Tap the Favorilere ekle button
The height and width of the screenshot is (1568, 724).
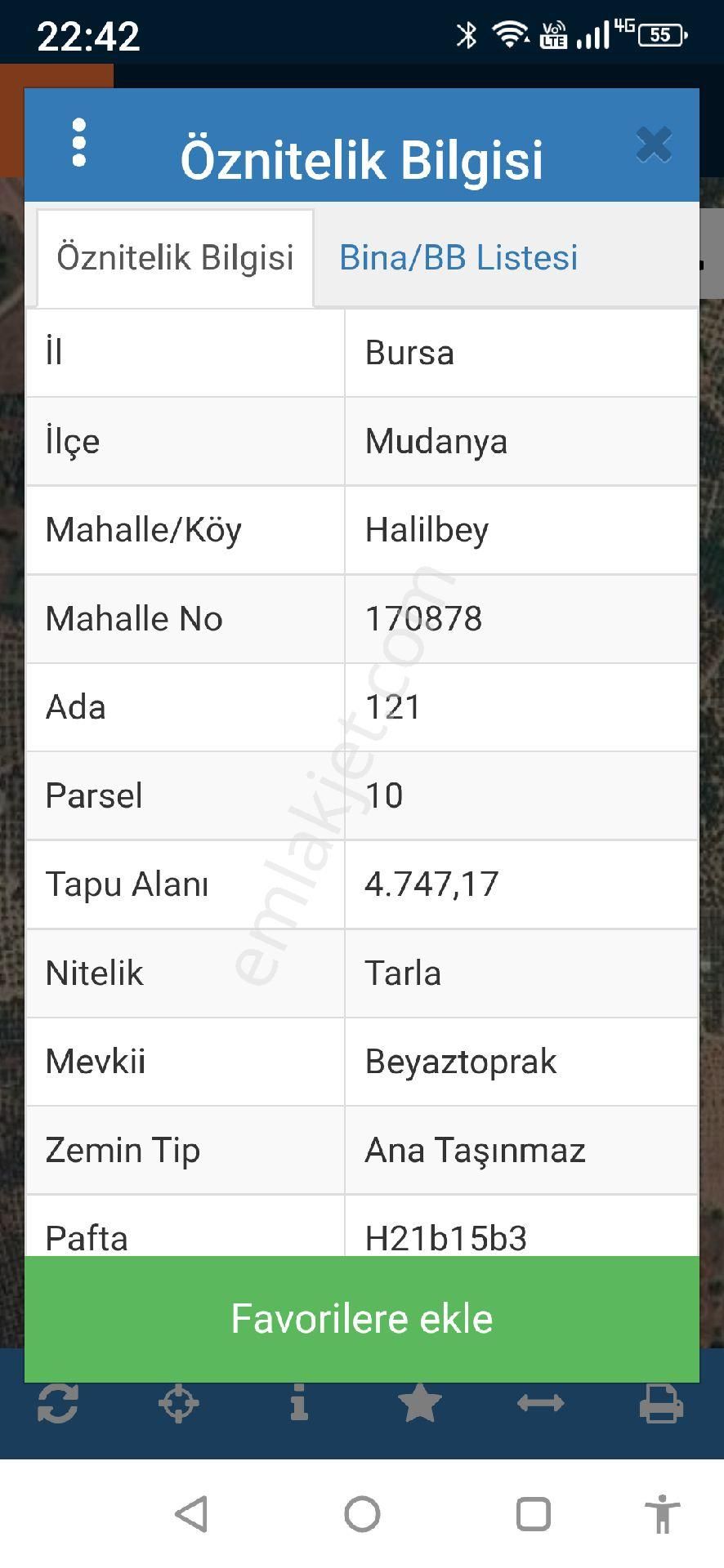point(362,1319)
